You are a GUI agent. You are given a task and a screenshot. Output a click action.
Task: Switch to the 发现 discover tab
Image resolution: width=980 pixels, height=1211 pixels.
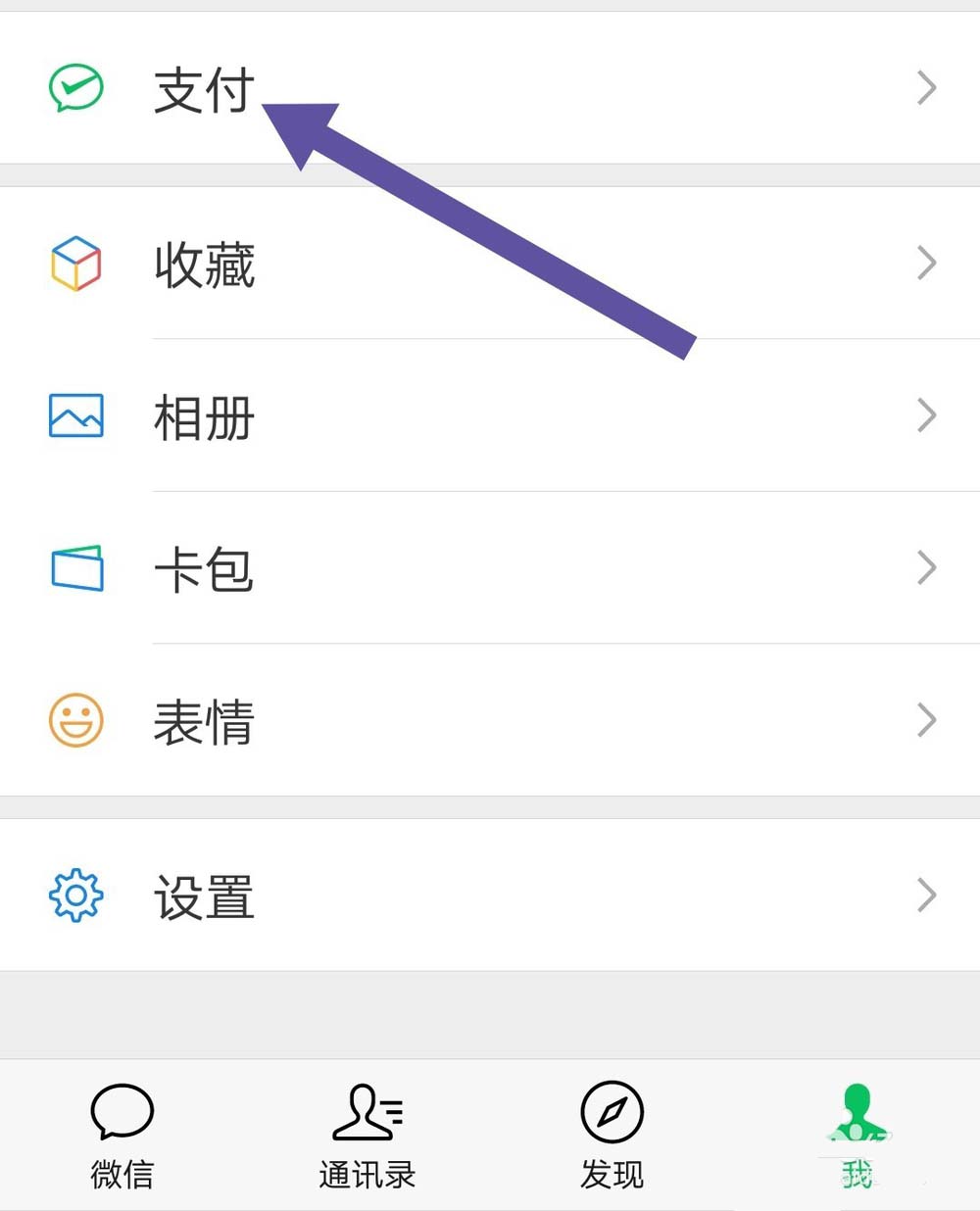612,1137
